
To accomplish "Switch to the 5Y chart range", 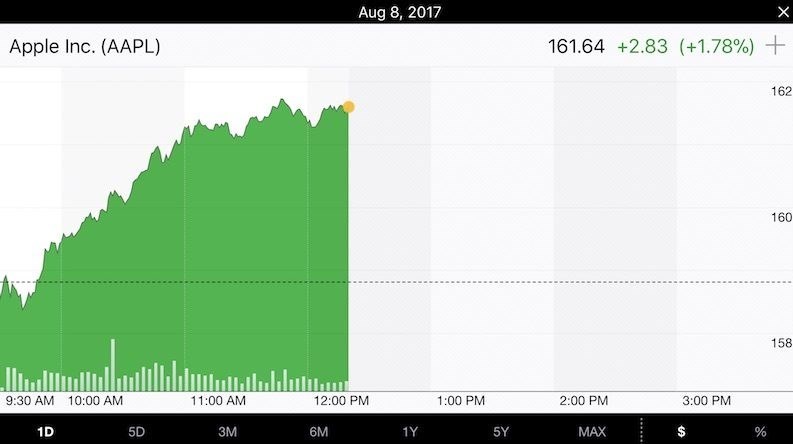I will (x=501, y=432).
